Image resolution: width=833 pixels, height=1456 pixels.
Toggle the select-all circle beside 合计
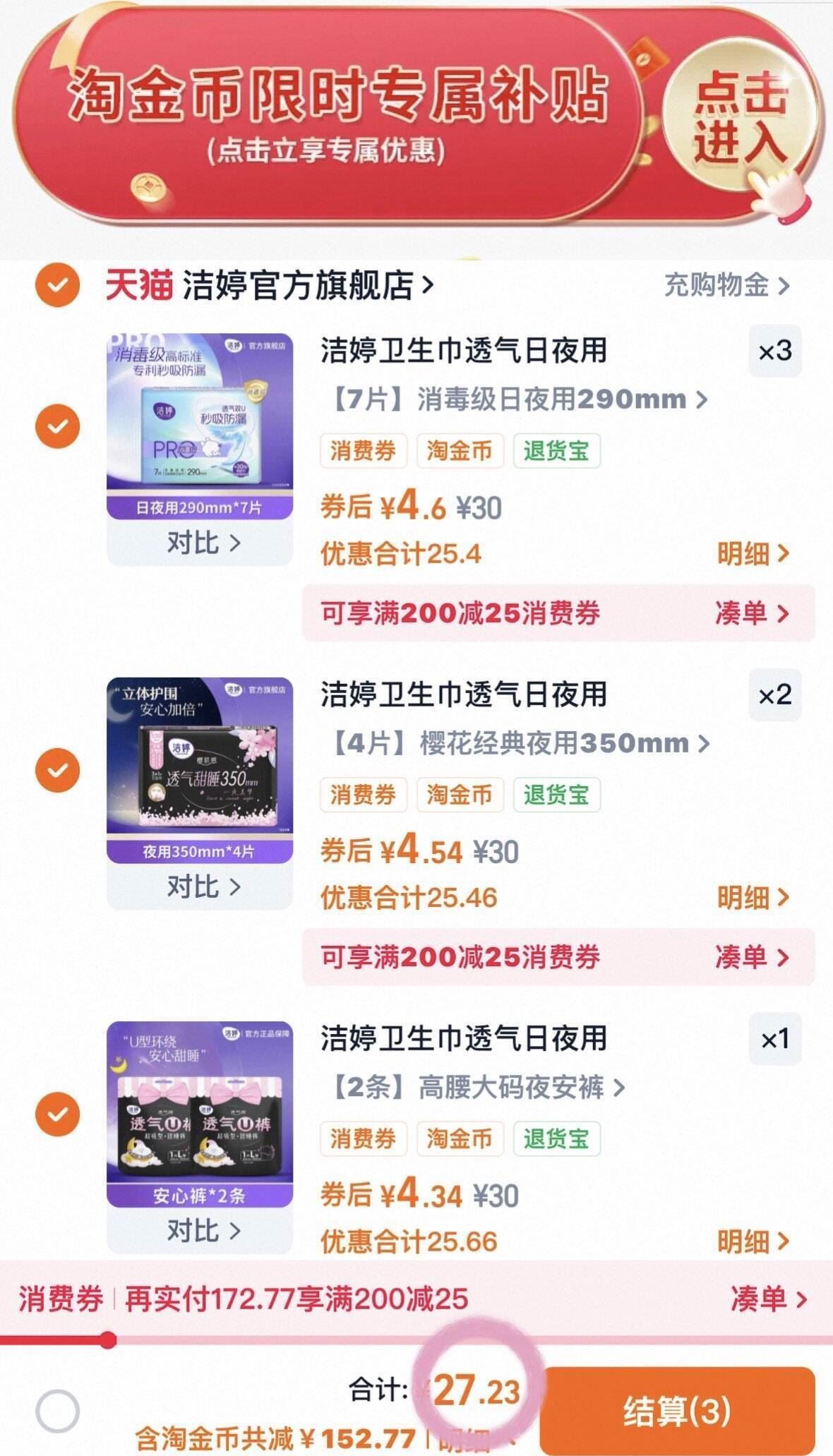(x=58, y=1411)
